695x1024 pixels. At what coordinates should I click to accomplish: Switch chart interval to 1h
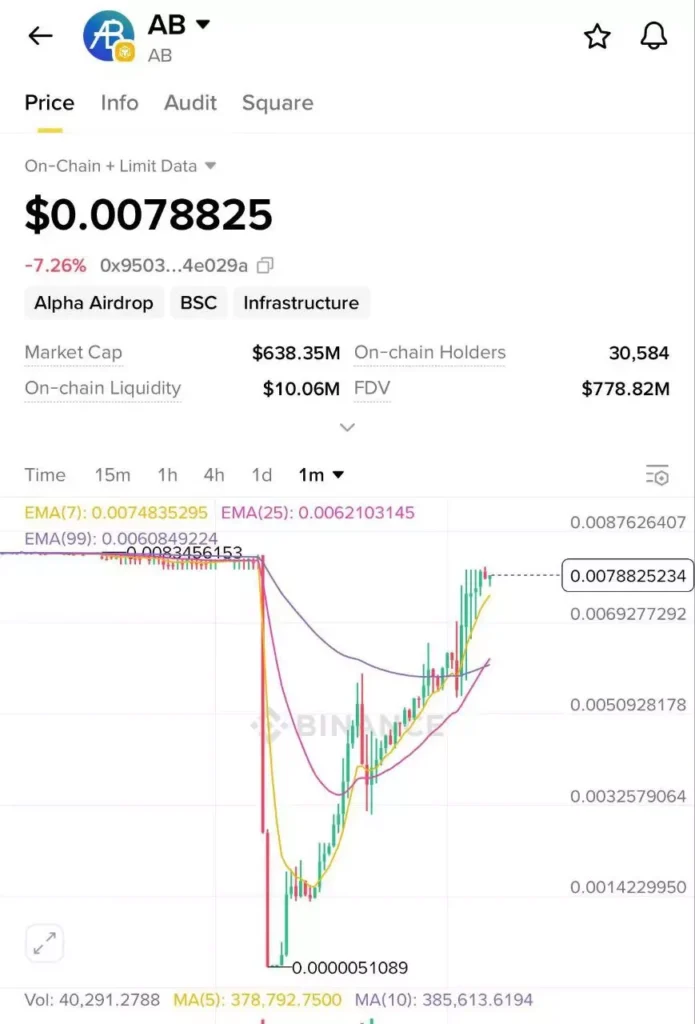167,475
